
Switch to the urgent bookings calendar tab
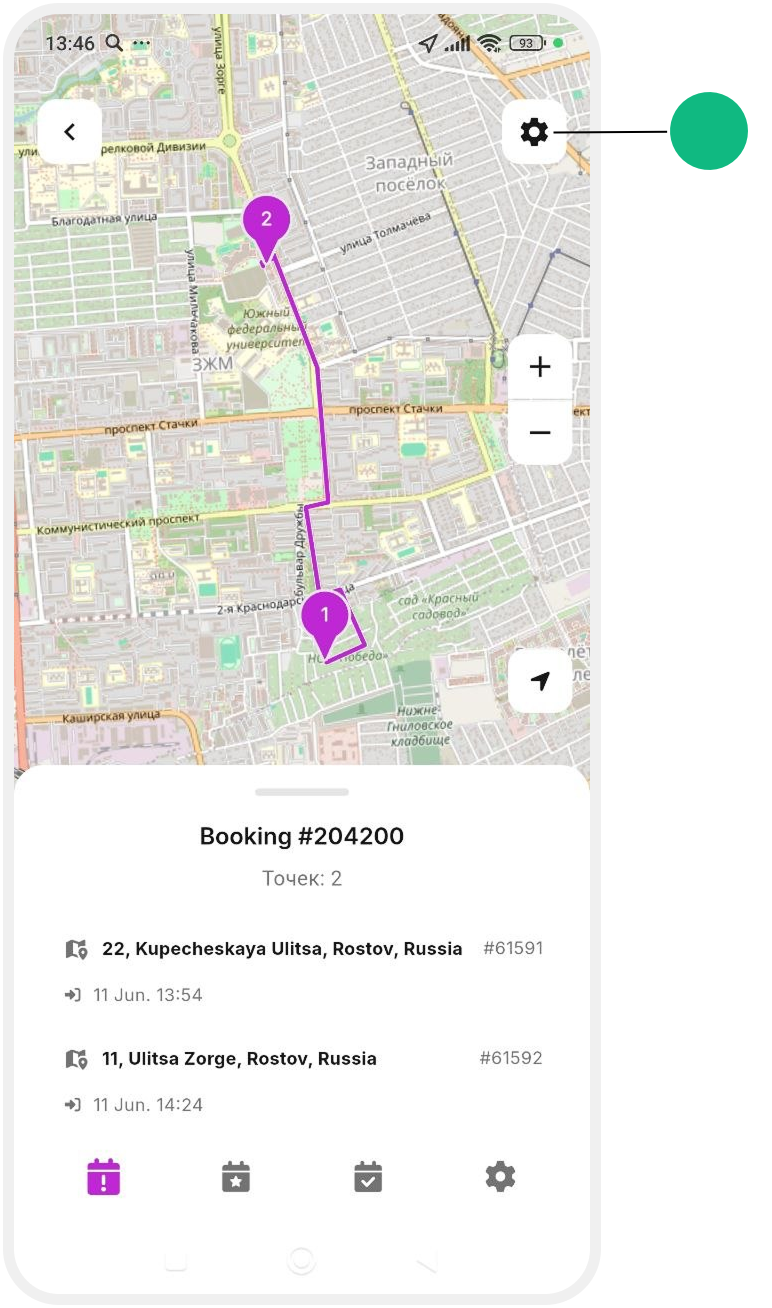(104, 1177)
